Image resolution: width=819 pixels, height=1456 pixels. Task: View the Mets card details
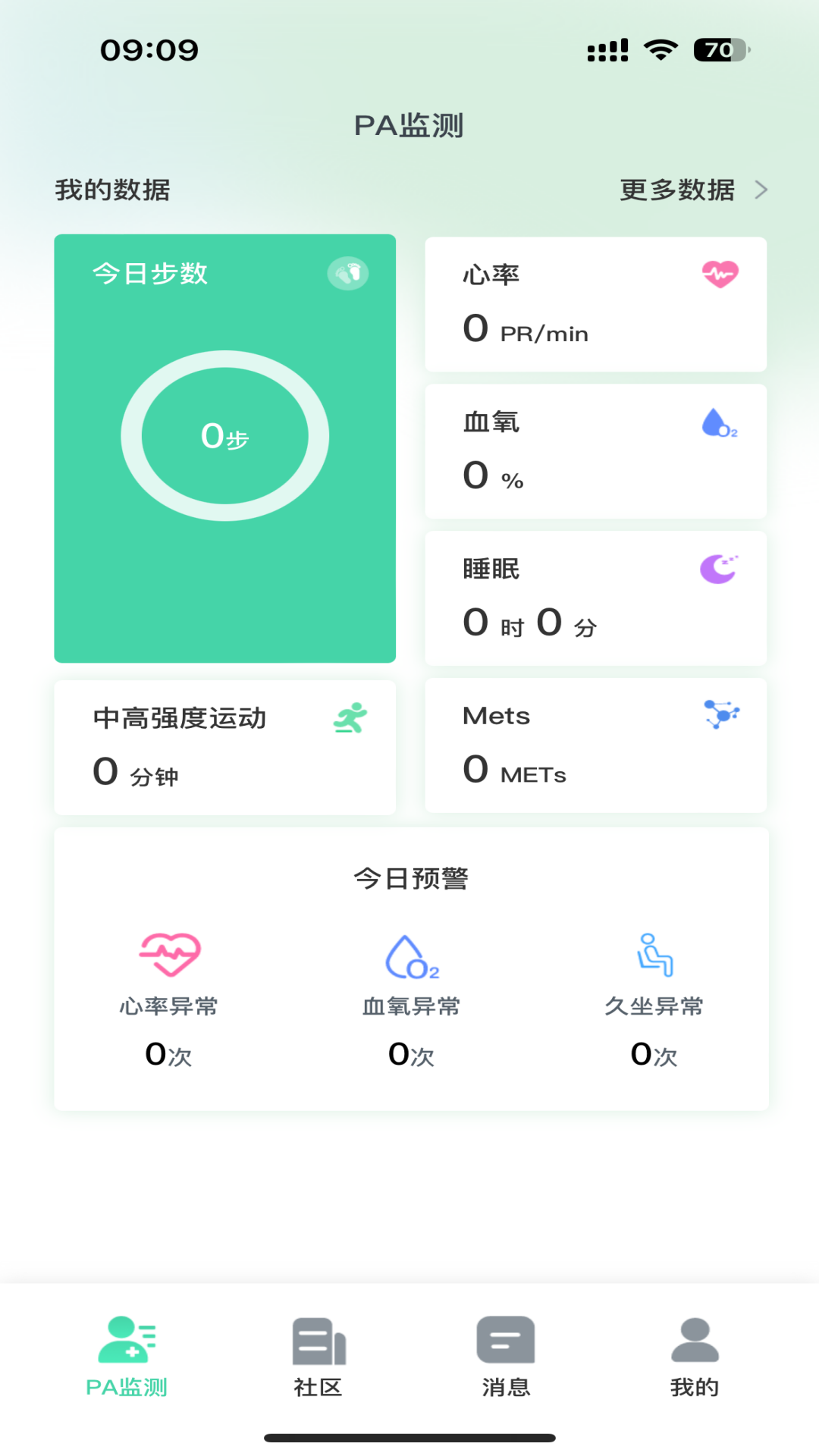(x=595, y=745)
